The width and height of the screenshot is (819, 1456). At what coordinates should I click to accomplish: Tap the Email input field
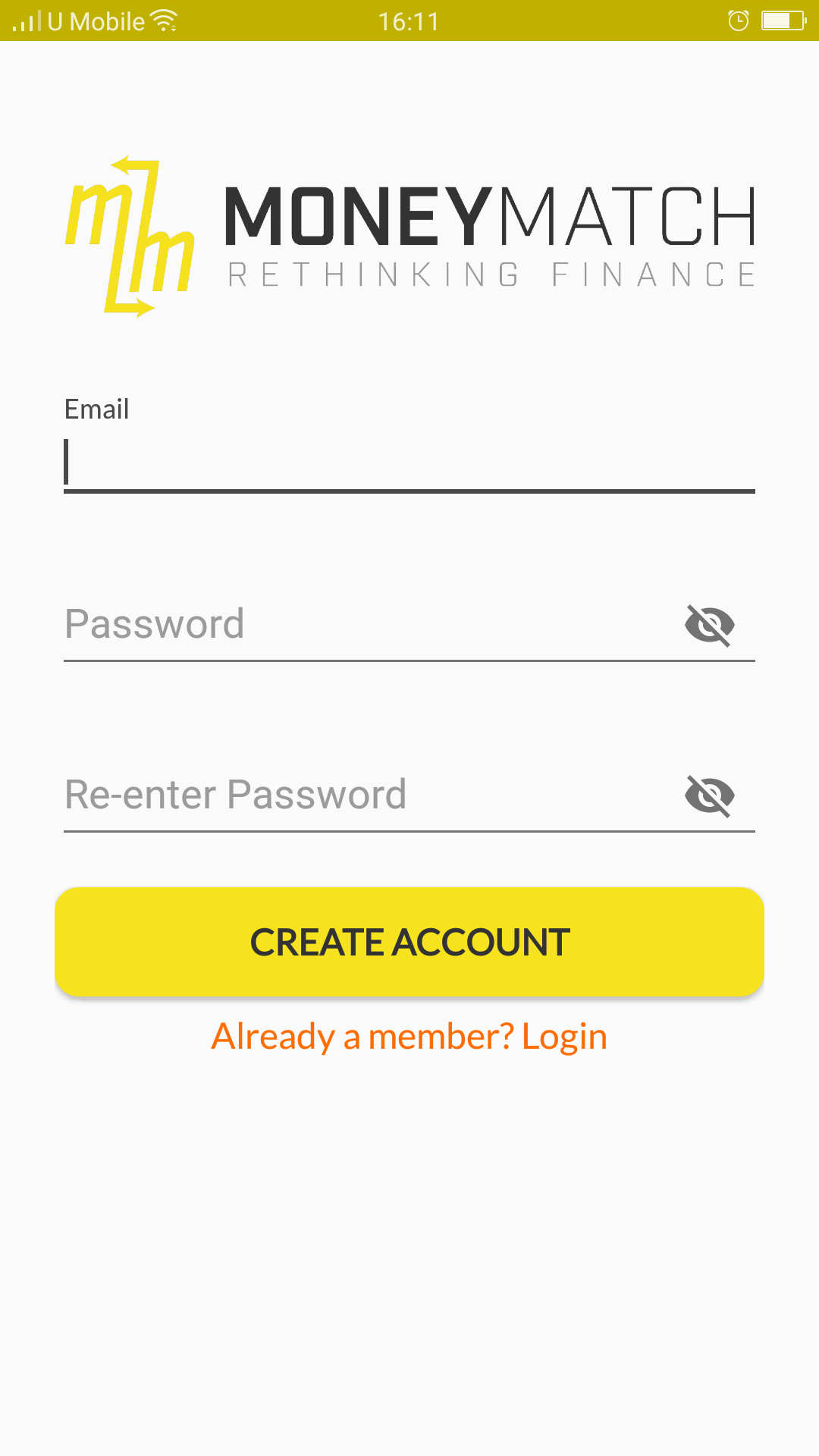(409, 463)
